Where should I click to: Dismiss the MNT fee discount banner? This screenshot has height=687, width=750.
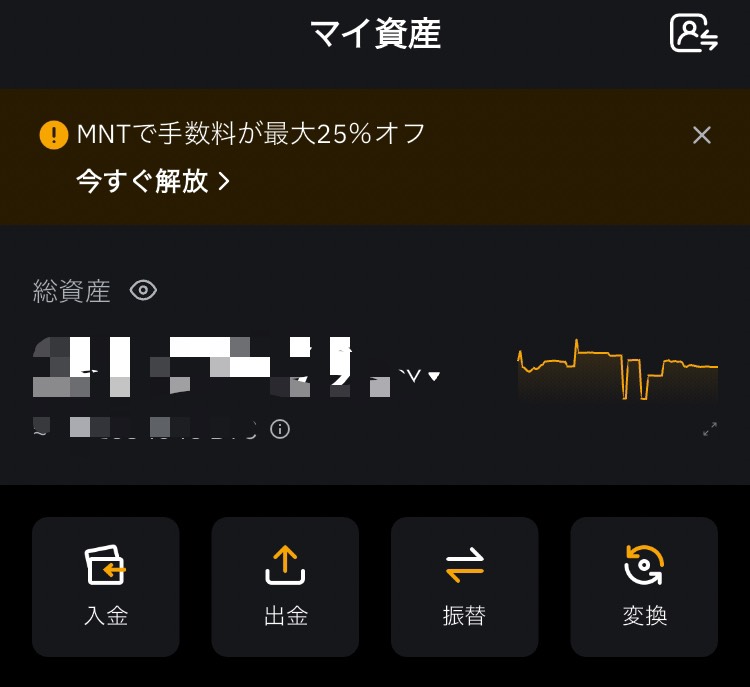[x=702, y=135]
